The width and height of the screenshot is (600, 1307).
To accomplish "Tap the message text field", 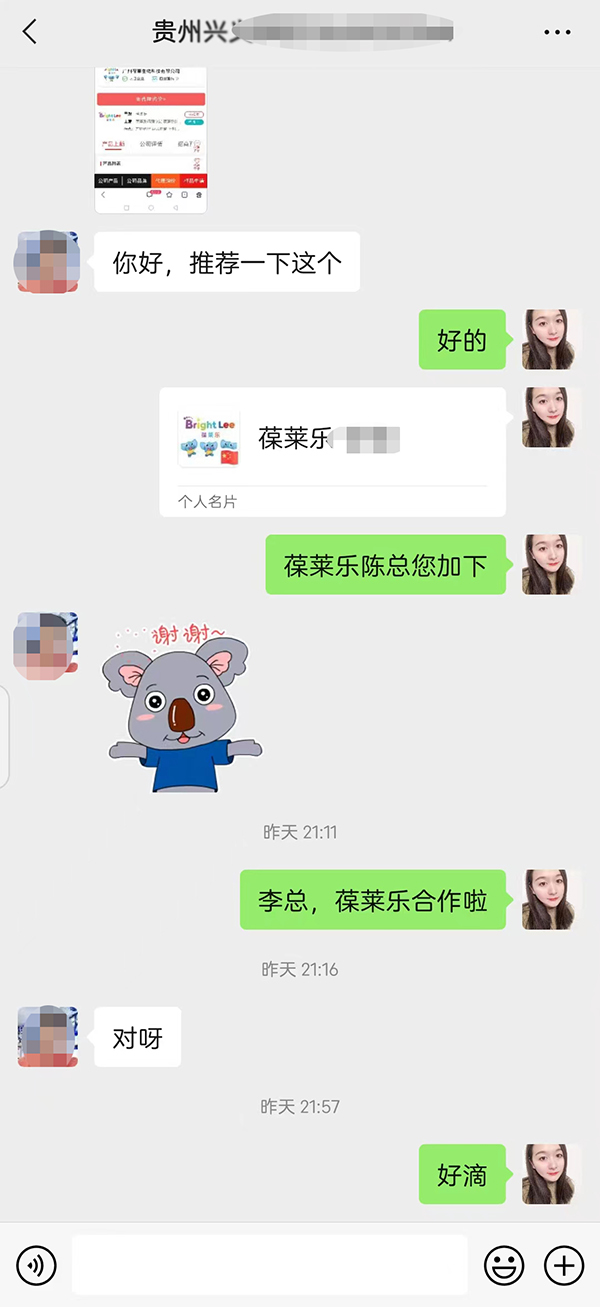I will click(x=269, y=1265).
